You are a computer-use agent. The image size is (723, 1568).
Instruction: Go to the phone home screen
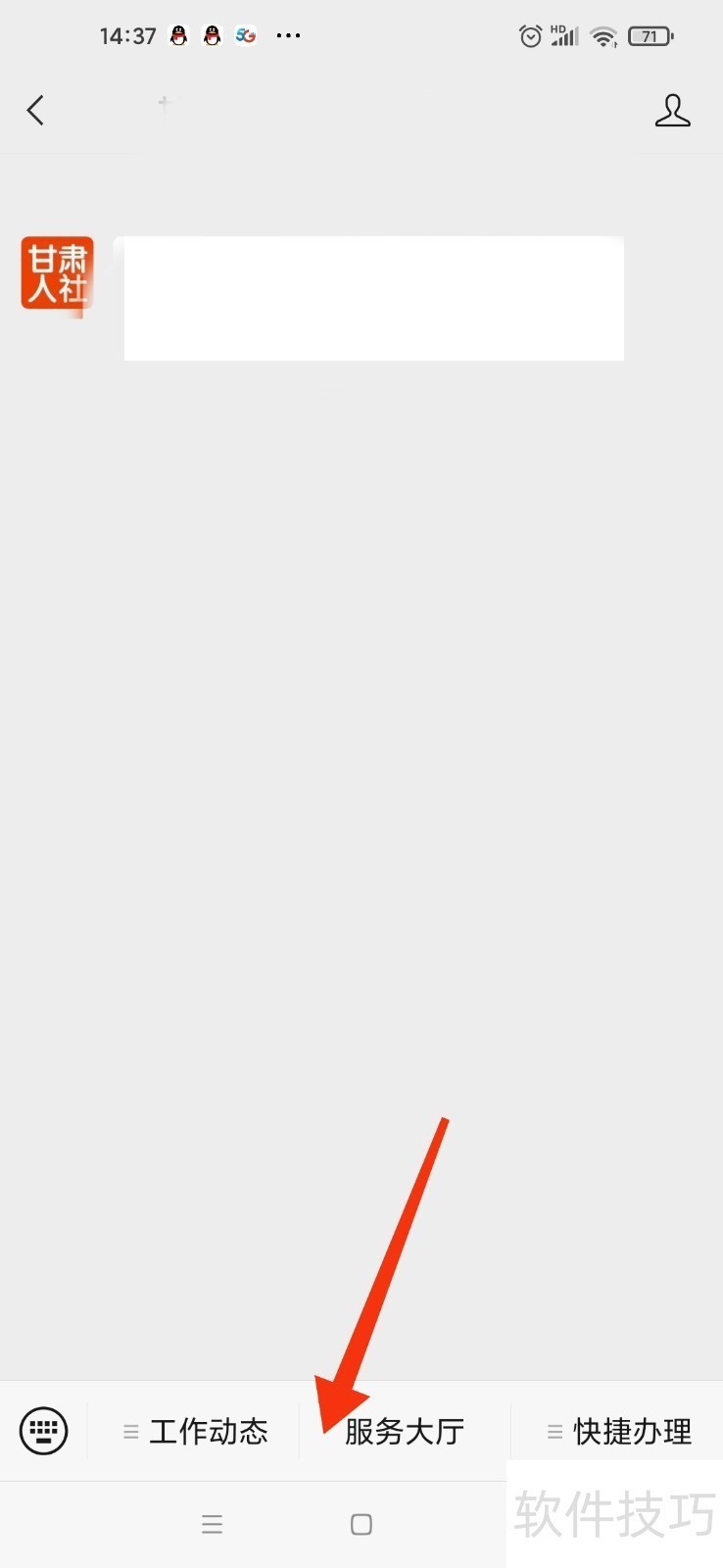tap(361, 1524)
